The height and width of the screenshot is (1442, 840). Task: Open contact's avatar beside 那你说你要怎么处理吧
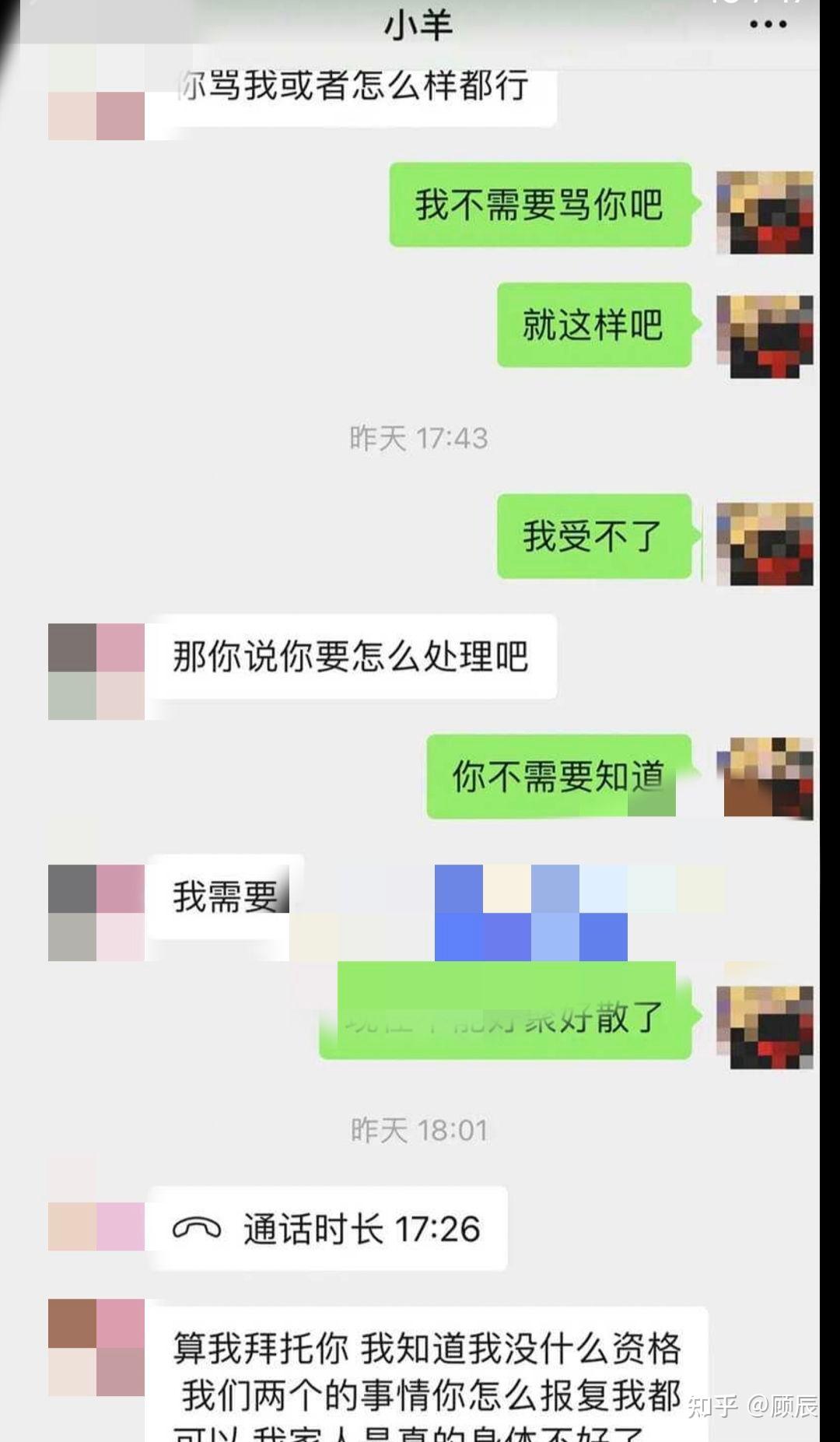96,671
